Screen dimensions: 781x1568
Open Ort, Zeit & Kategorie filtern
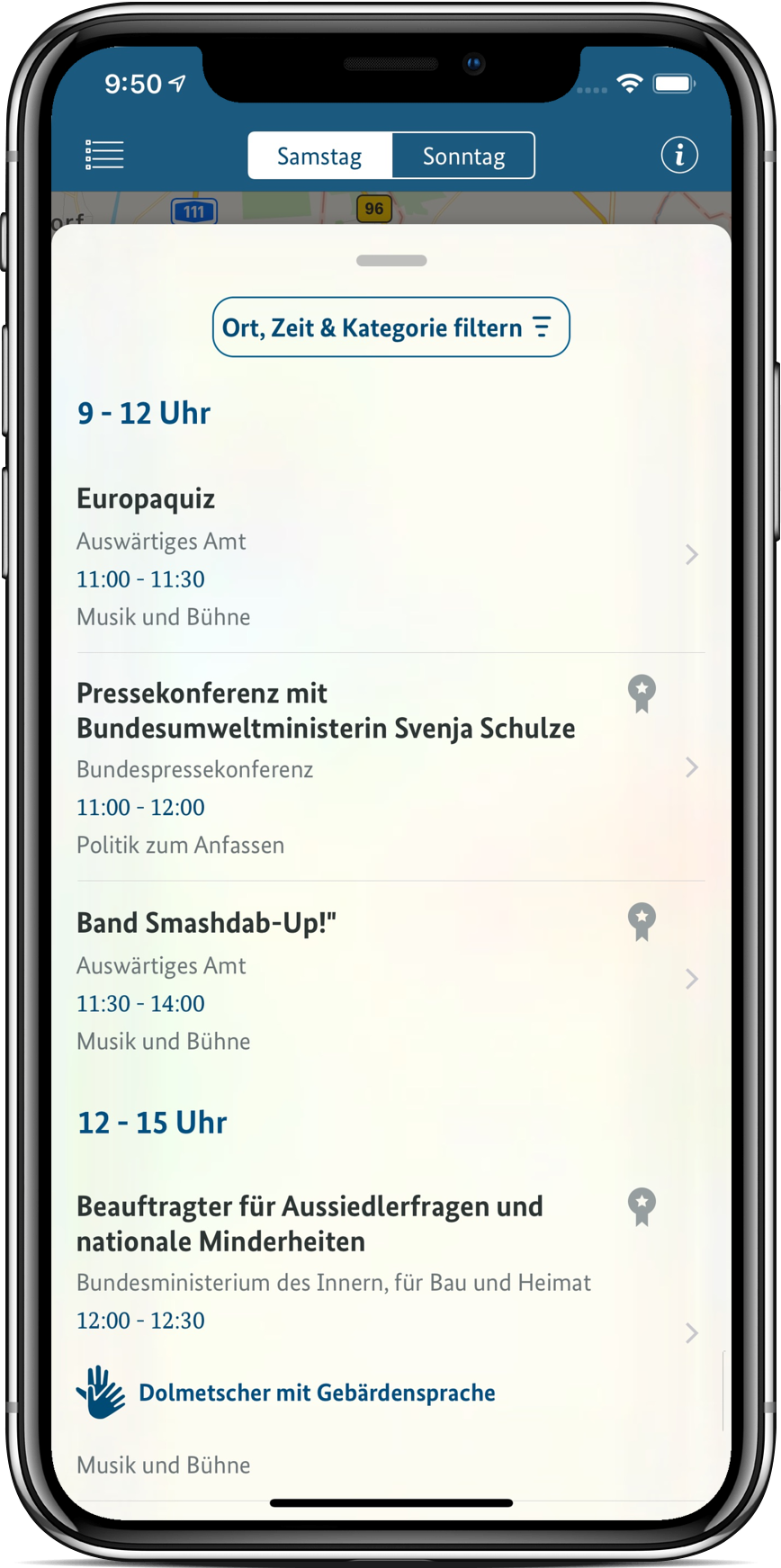point(390,327)
